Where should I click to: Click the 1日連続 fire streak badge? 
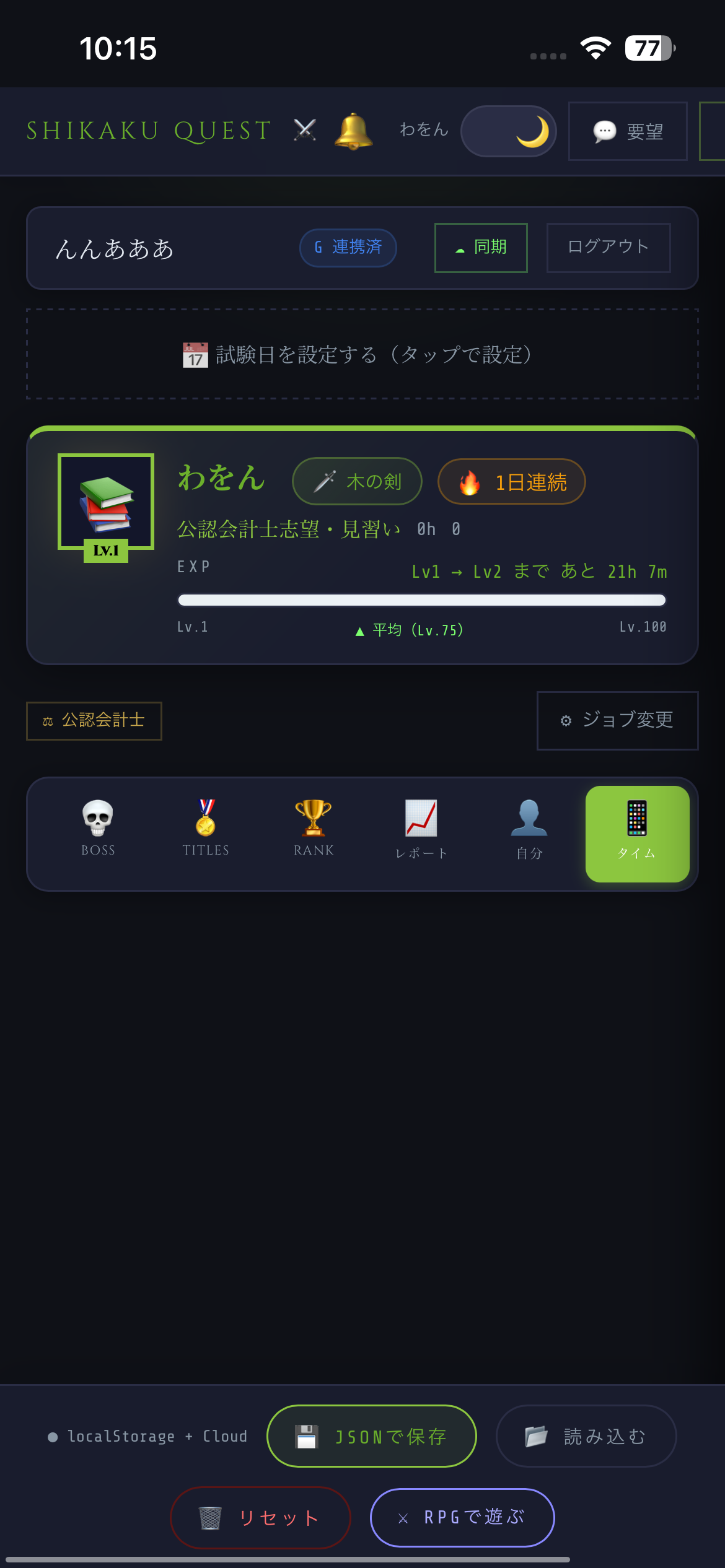pyautogui.click(x=511, y=481)
